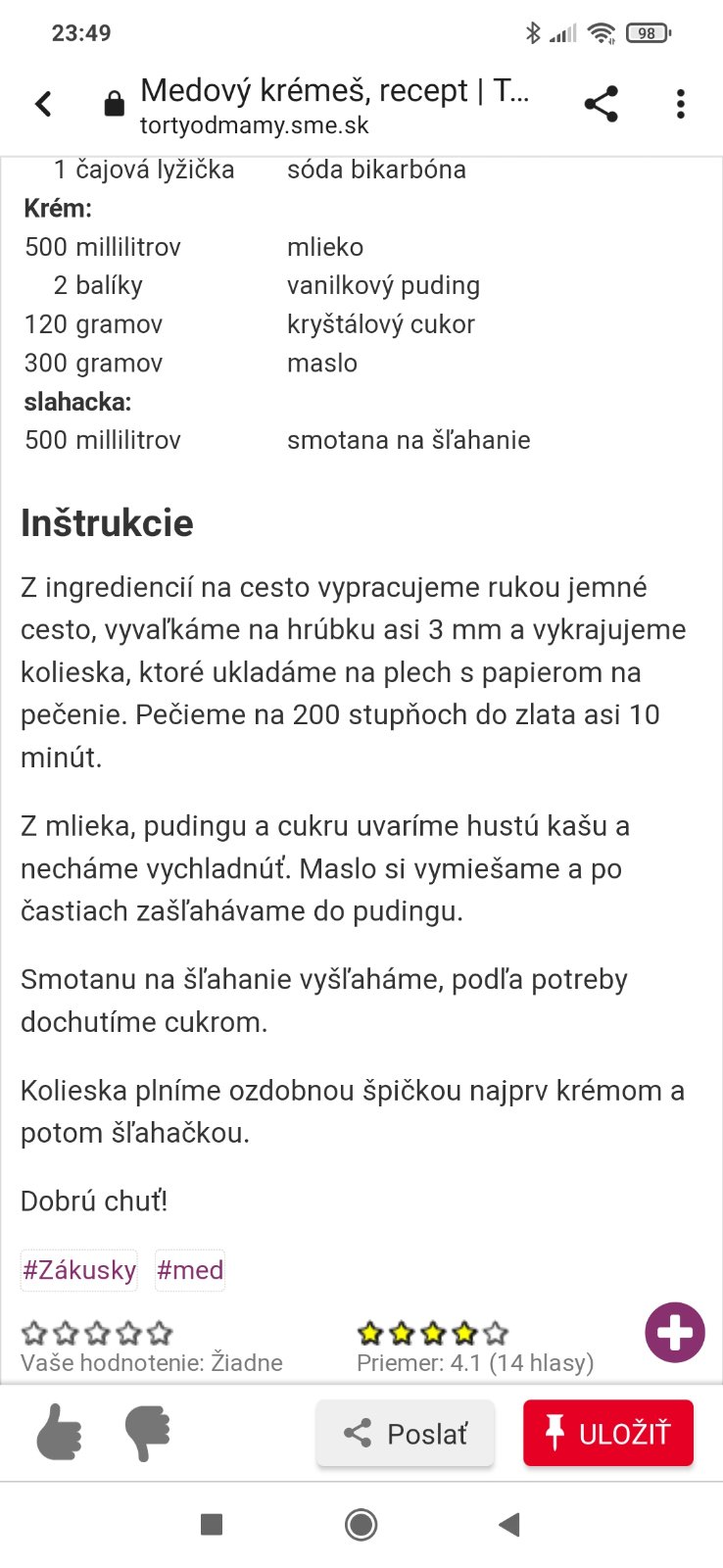Image resolution: width=723 pixels, height=1568 pixels.
Task: Save the recipe with ULOŽIŤ
Action: pos(608,1434)
